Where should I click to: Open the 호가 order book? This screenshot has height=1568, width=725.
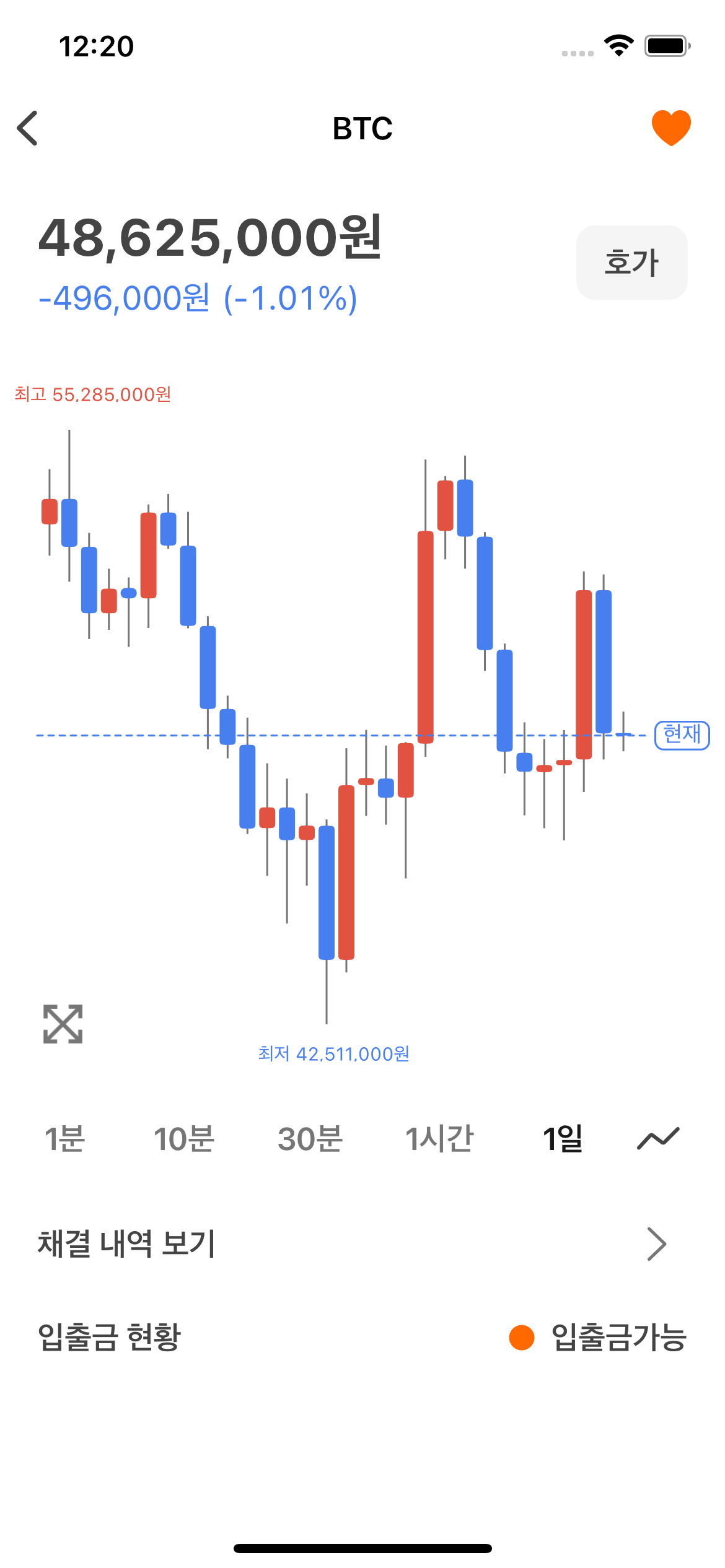click(631, 263)
